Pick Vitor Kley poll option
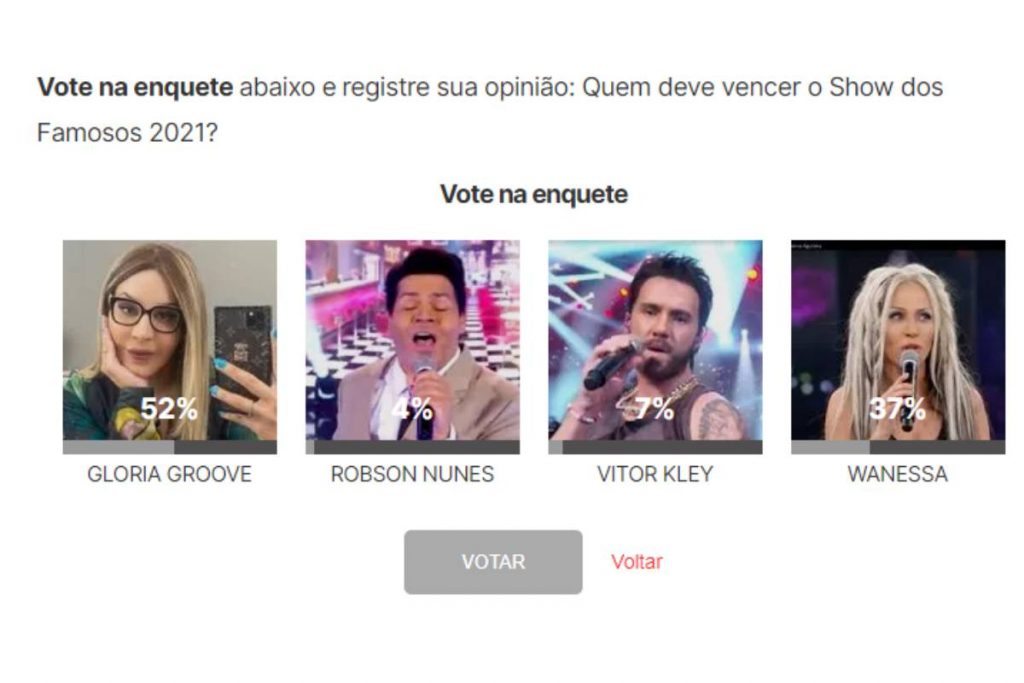 tap(655, 345)
